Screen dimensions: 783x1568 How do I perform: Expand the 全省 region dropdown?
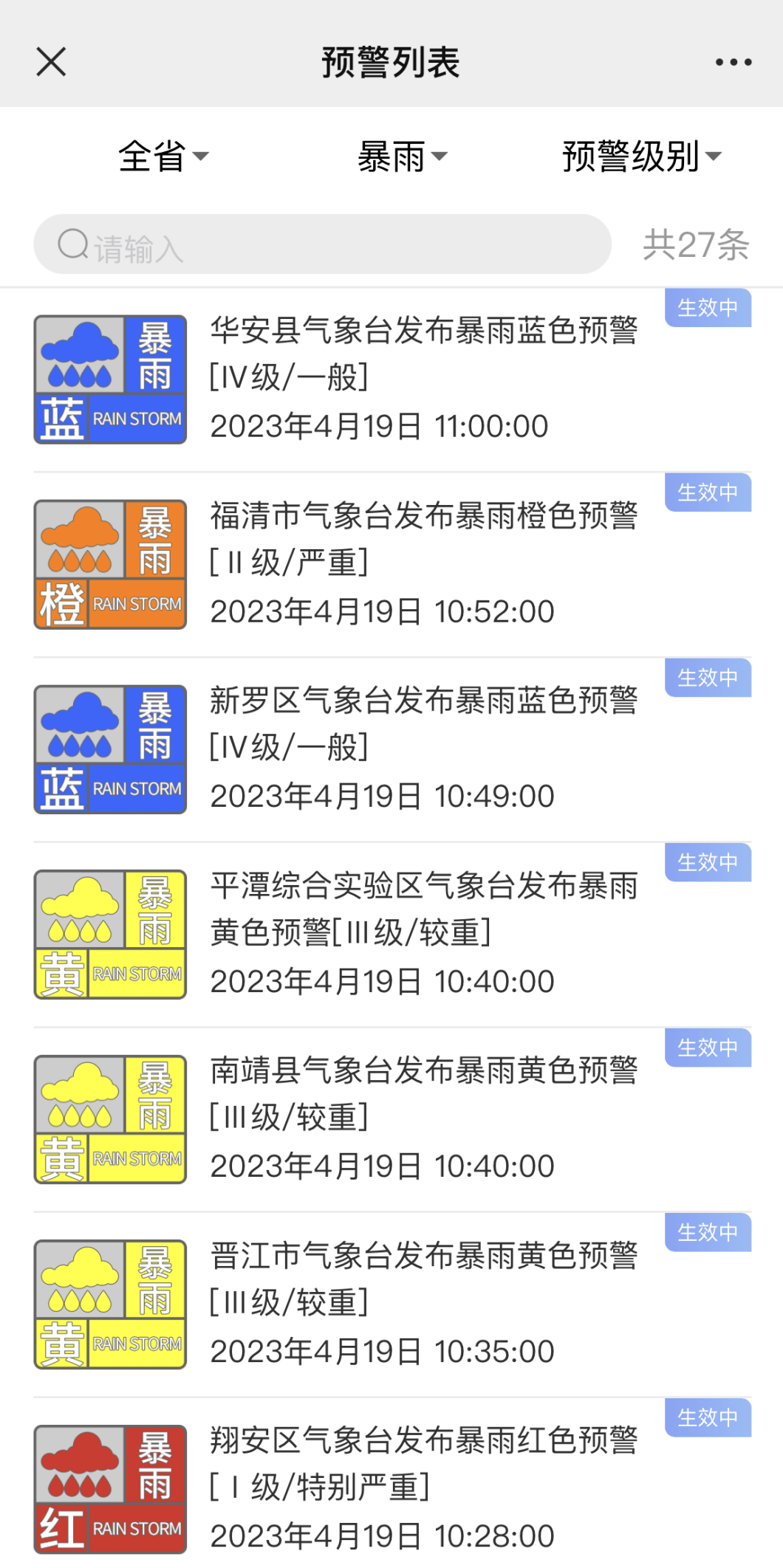[163, 157]
